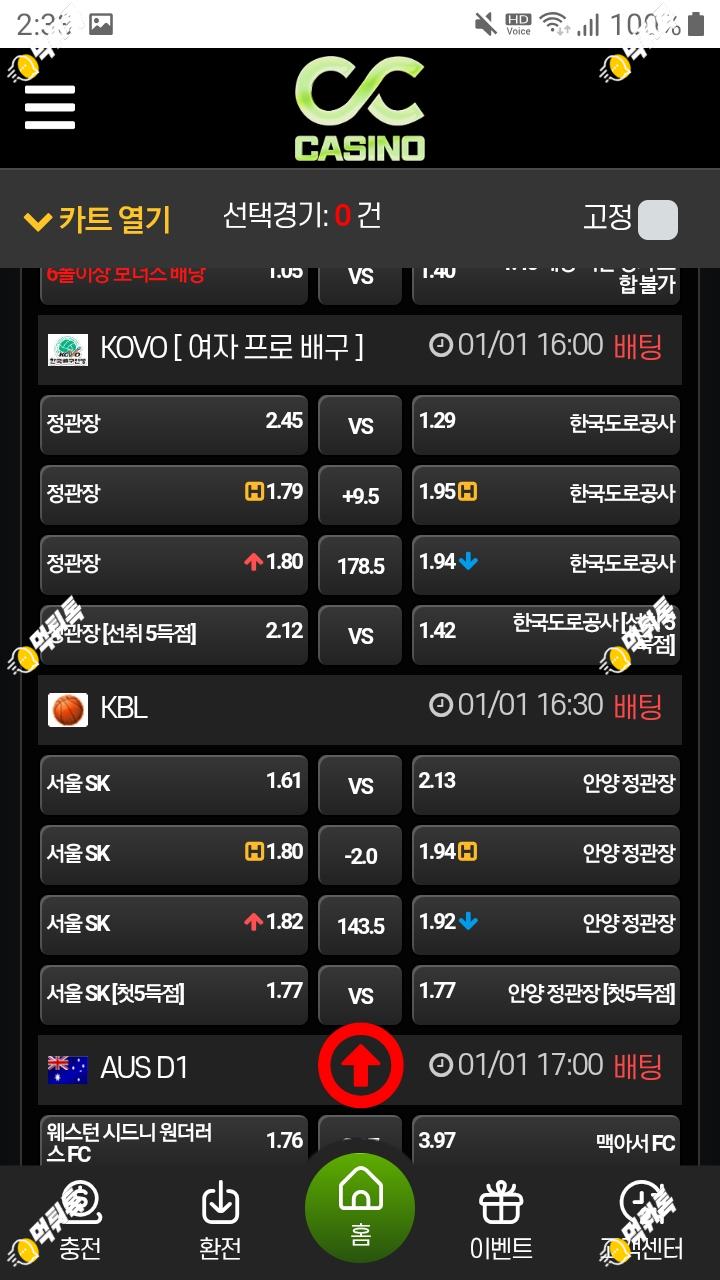
Task: Pick 한국도로공사 handicap odds 1.95
Action: click(x=546, y=494)
